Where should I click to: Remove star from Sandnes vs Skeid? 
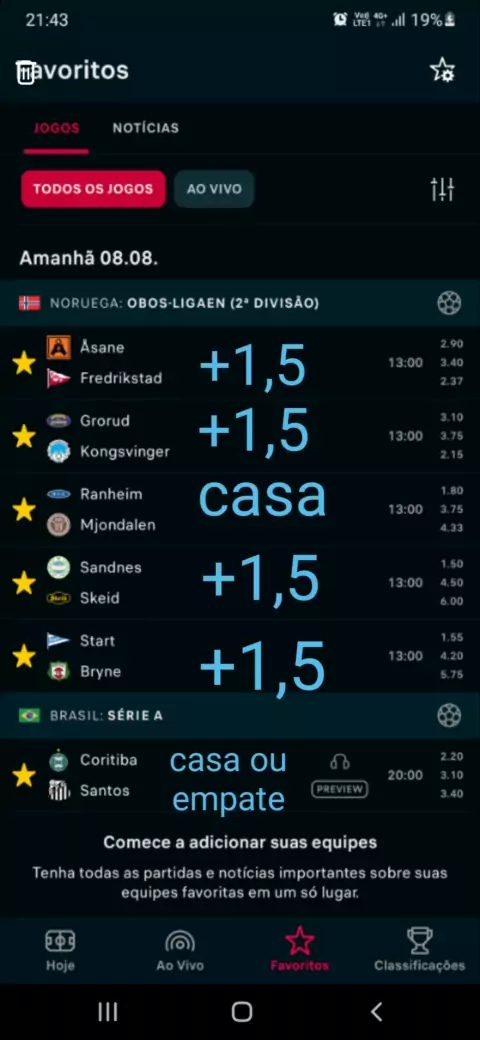tap(25, 583)
